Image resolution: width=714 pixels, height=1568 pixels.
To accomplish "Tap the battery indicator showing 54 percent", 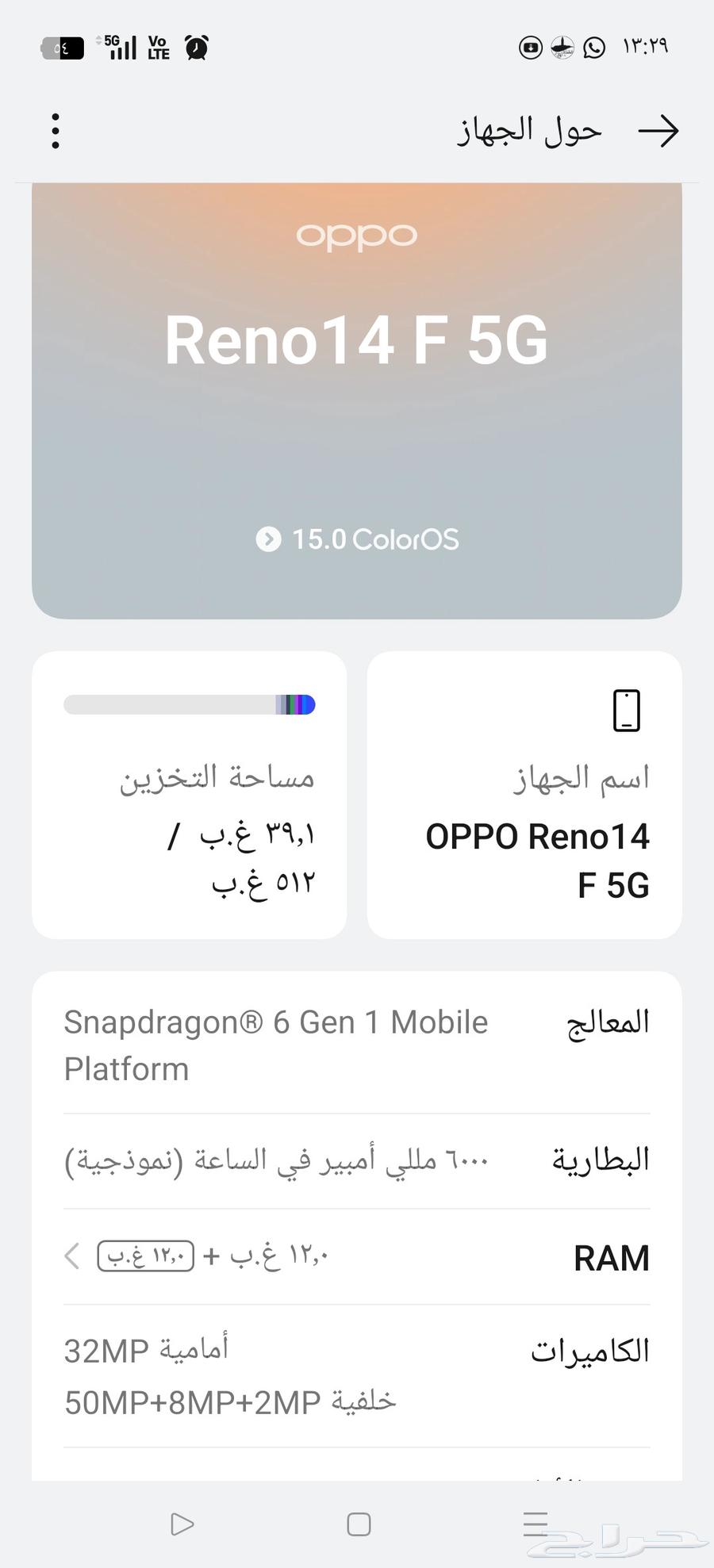I will [62, 48].
